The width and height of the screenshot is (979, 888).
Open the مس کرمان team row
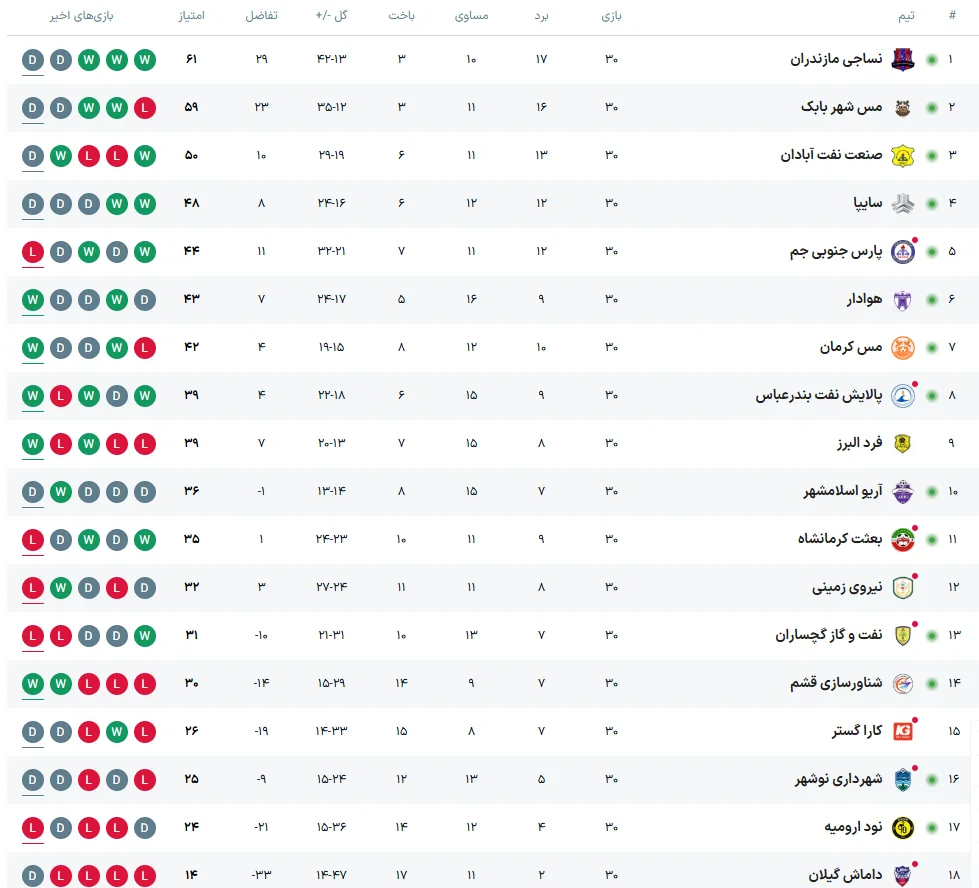pyautogui.click(x=493, y=347)
